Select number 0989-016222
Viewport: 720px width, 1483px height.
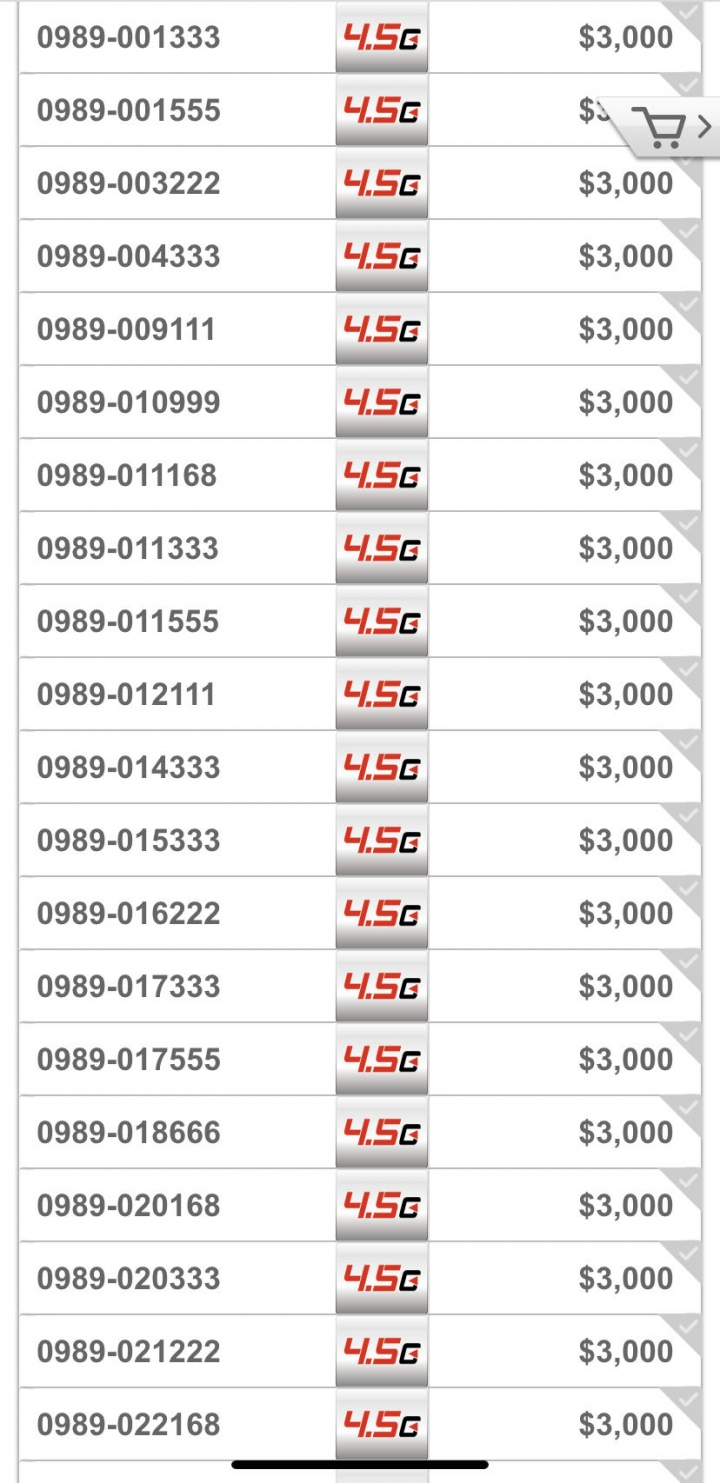click(360, 913)
